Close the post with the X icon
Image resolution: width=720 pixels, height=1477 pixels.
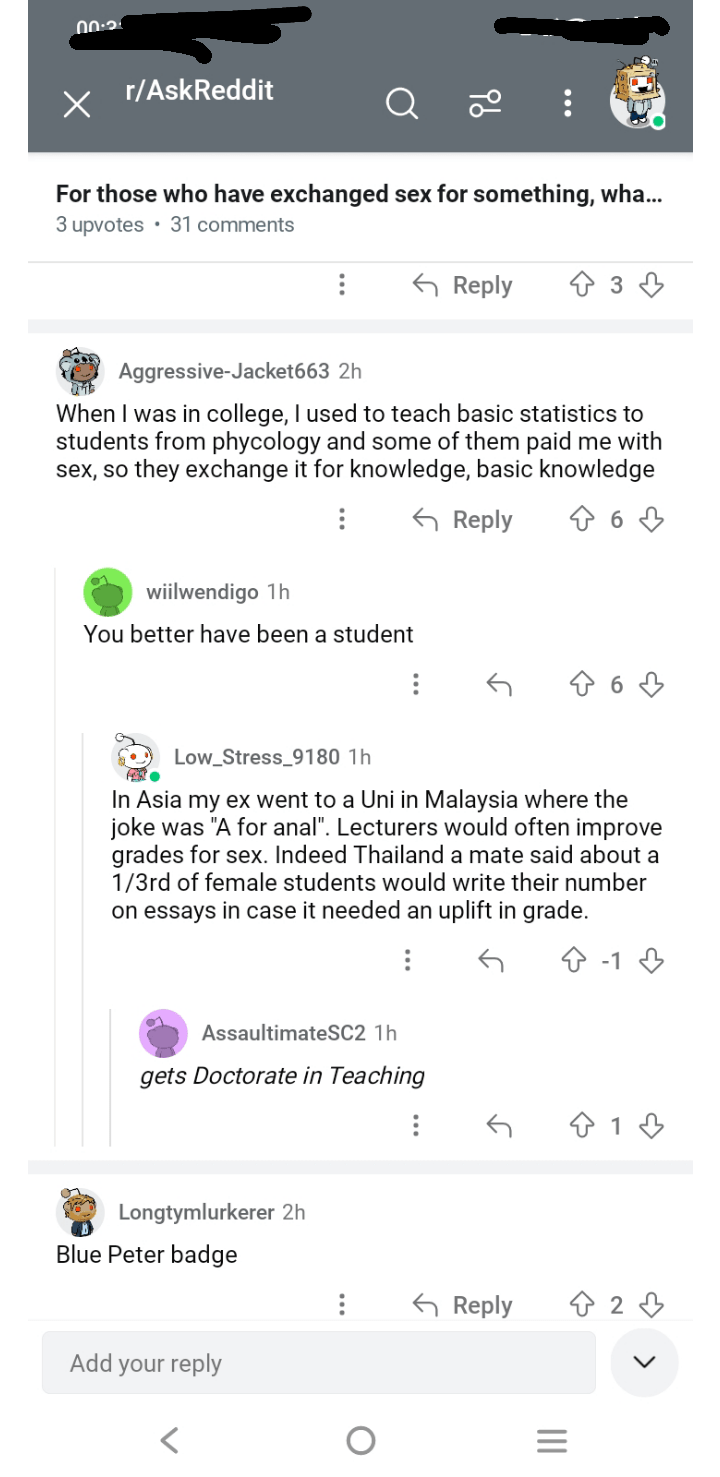click(77, 104)
